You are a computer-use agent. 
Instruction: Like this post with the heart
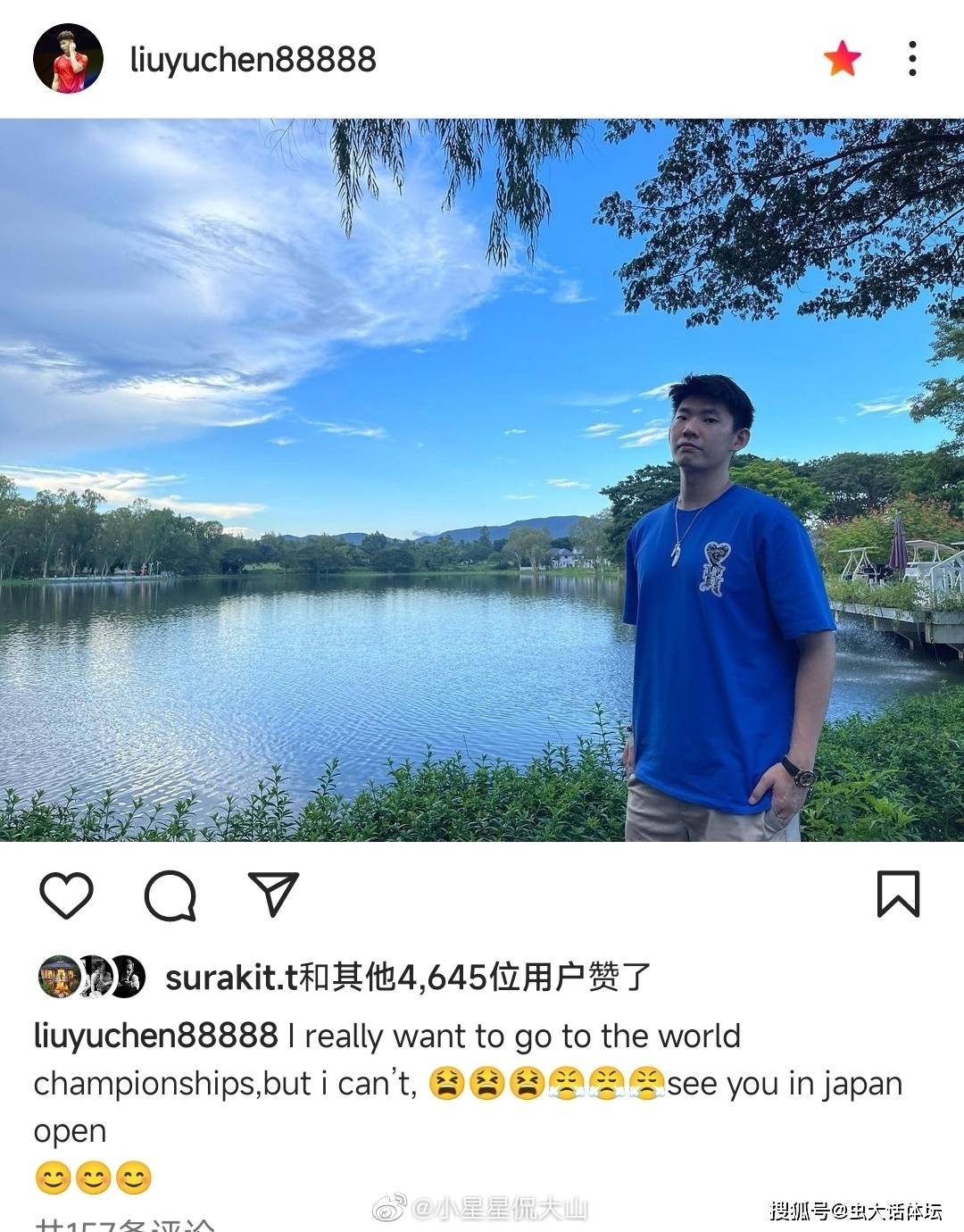(67, 895)
